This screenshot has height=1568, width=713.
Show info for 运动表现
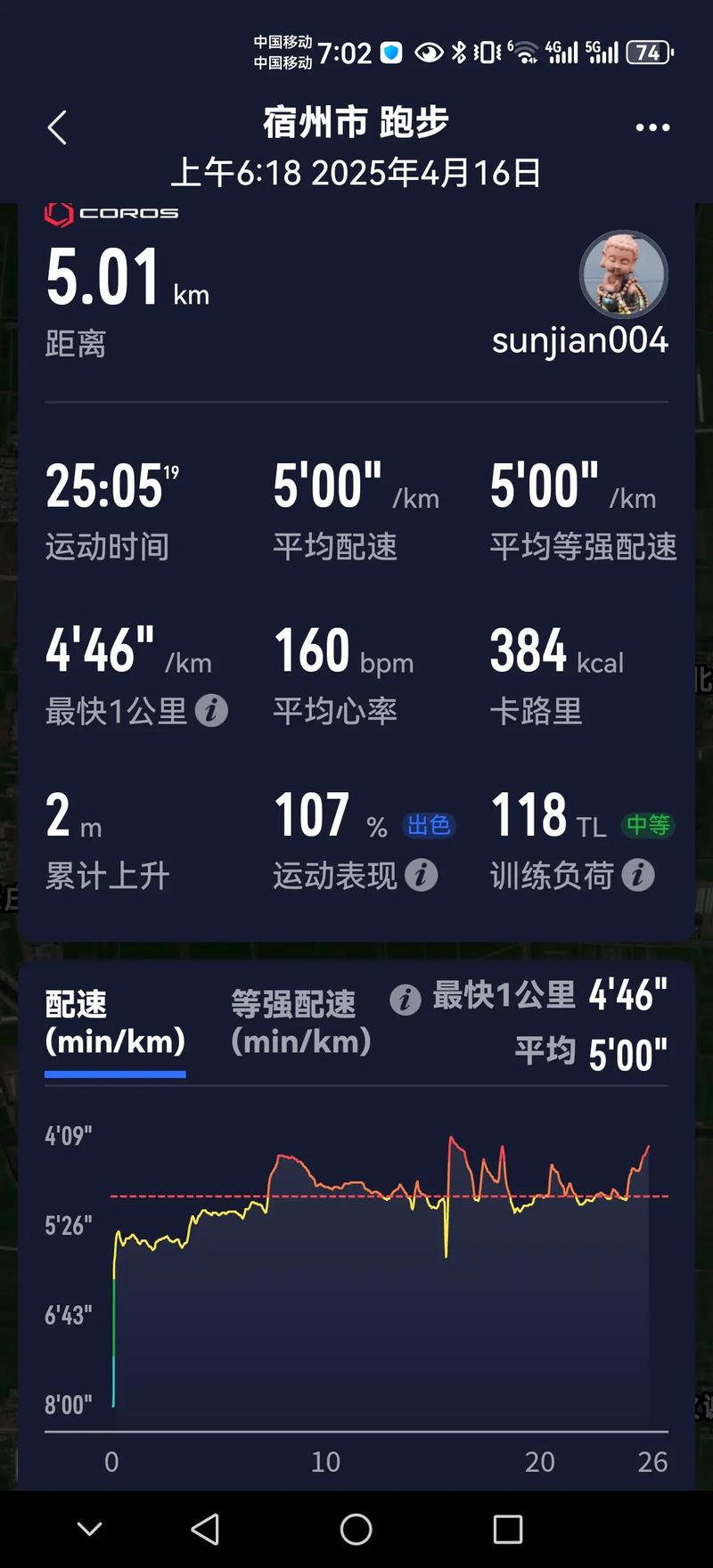(x=421, y=875)
